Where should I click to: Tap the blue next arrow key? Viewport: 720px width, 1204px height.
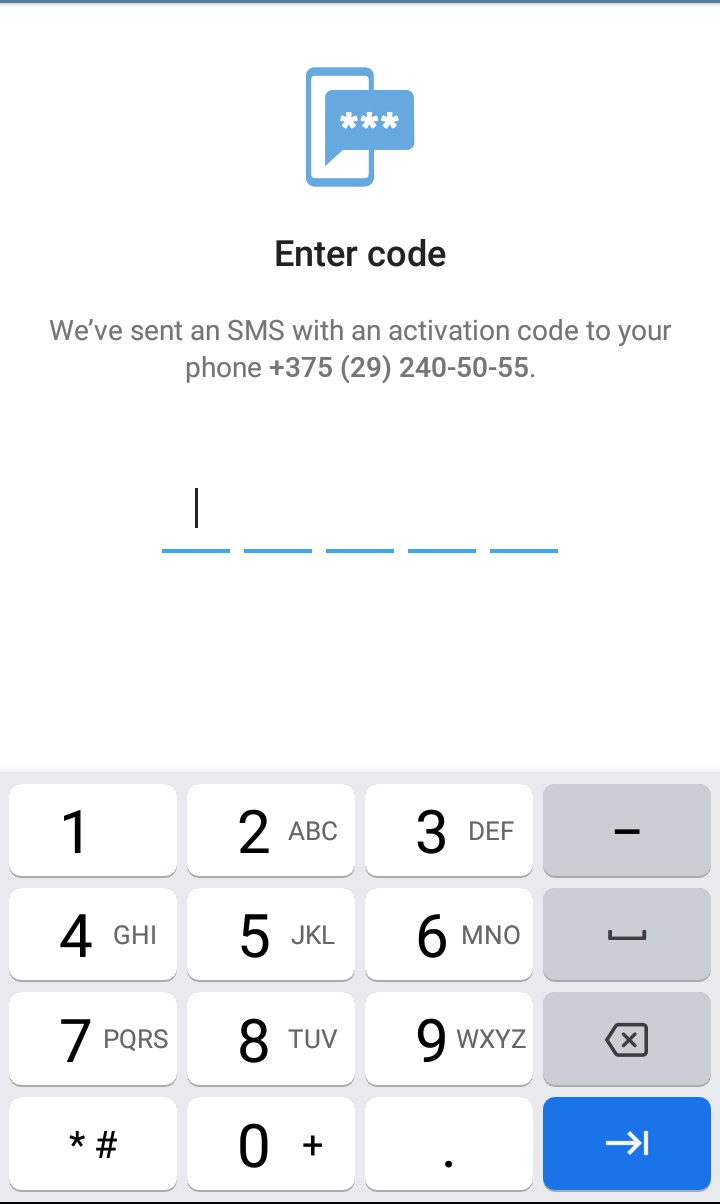click(x=627, y=1144)
